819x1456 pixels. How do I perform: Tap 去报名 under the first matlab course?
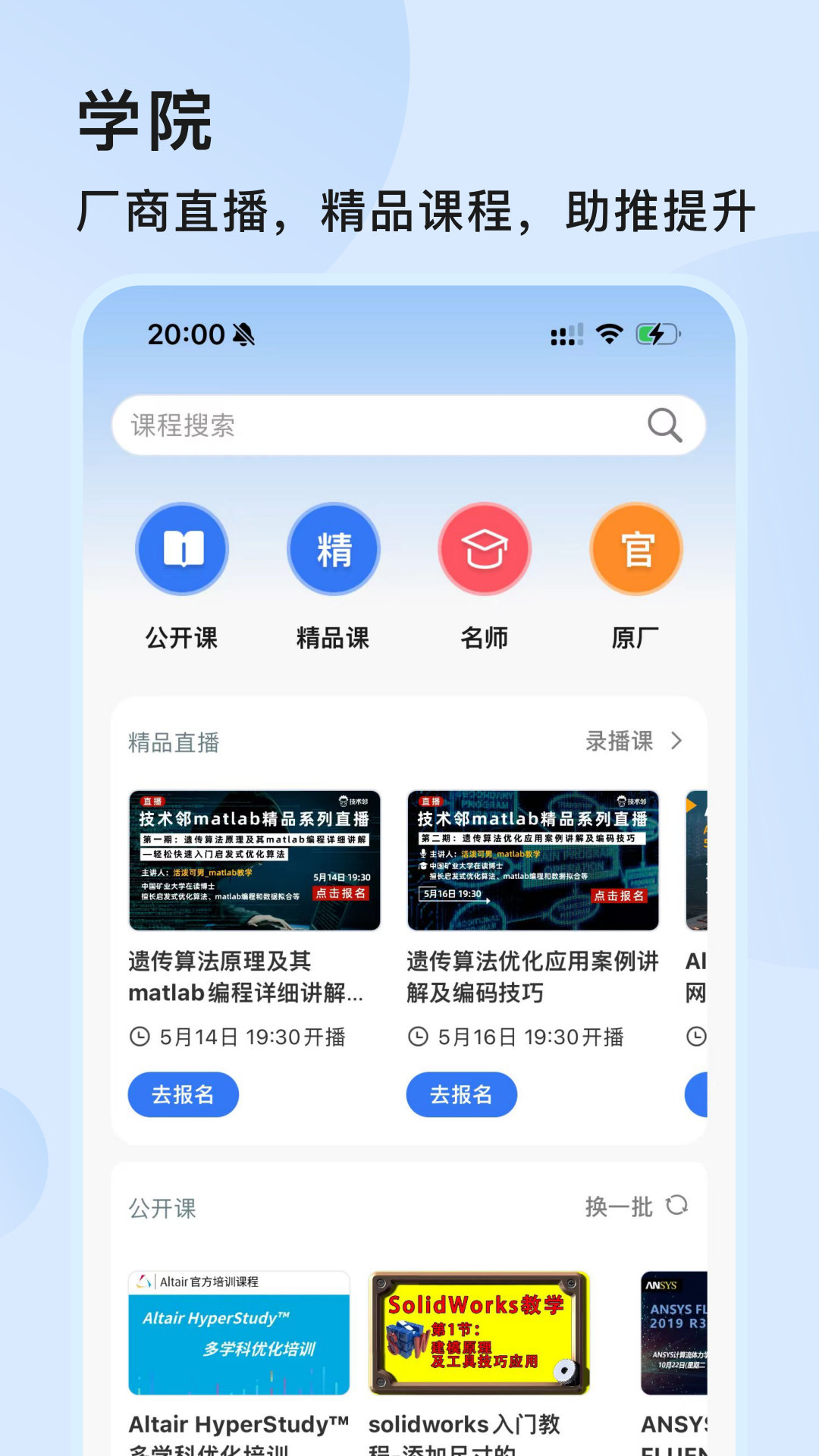pos(184,1094)
